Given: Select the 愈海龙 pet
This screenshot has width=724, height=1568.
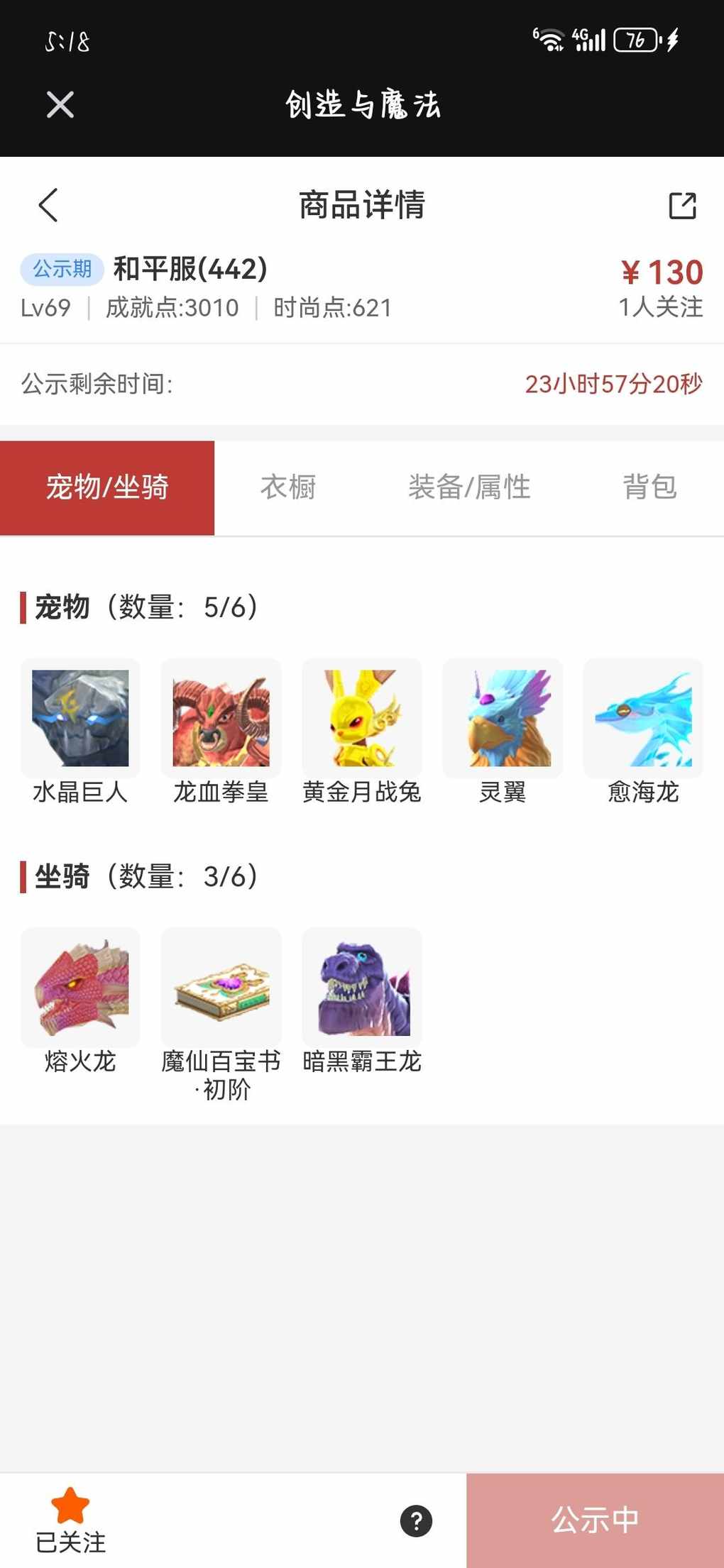Looking at the screenshot, I should tap(643, 718).
